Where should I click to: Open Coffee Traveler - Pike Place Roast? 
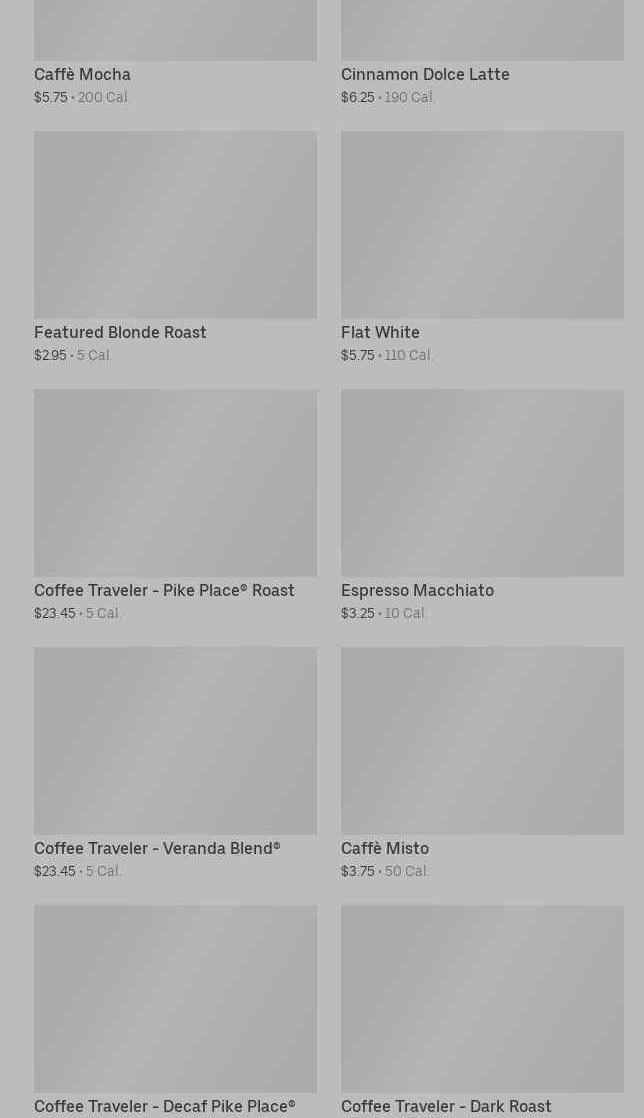pos(175,483)
